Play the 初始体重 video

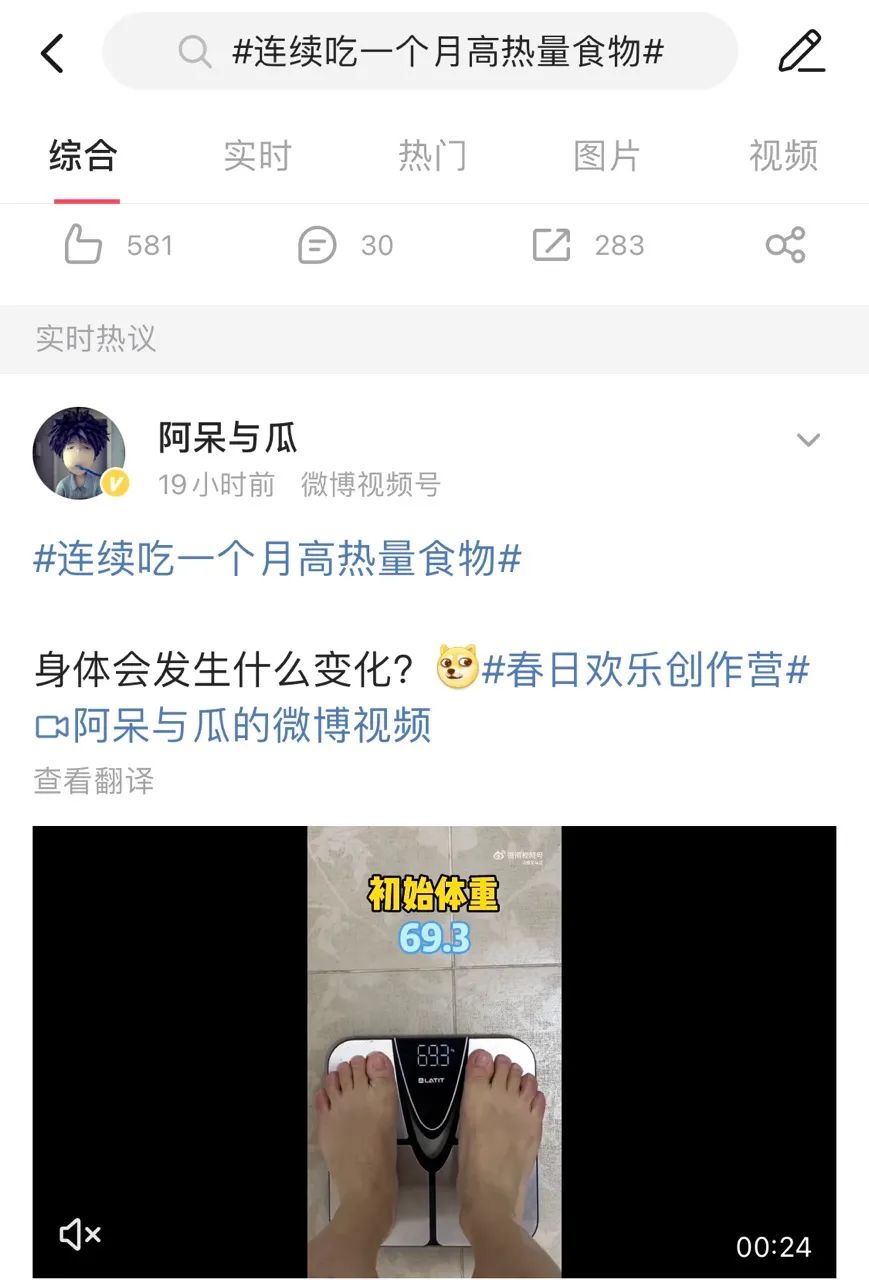pos(434,1050)
